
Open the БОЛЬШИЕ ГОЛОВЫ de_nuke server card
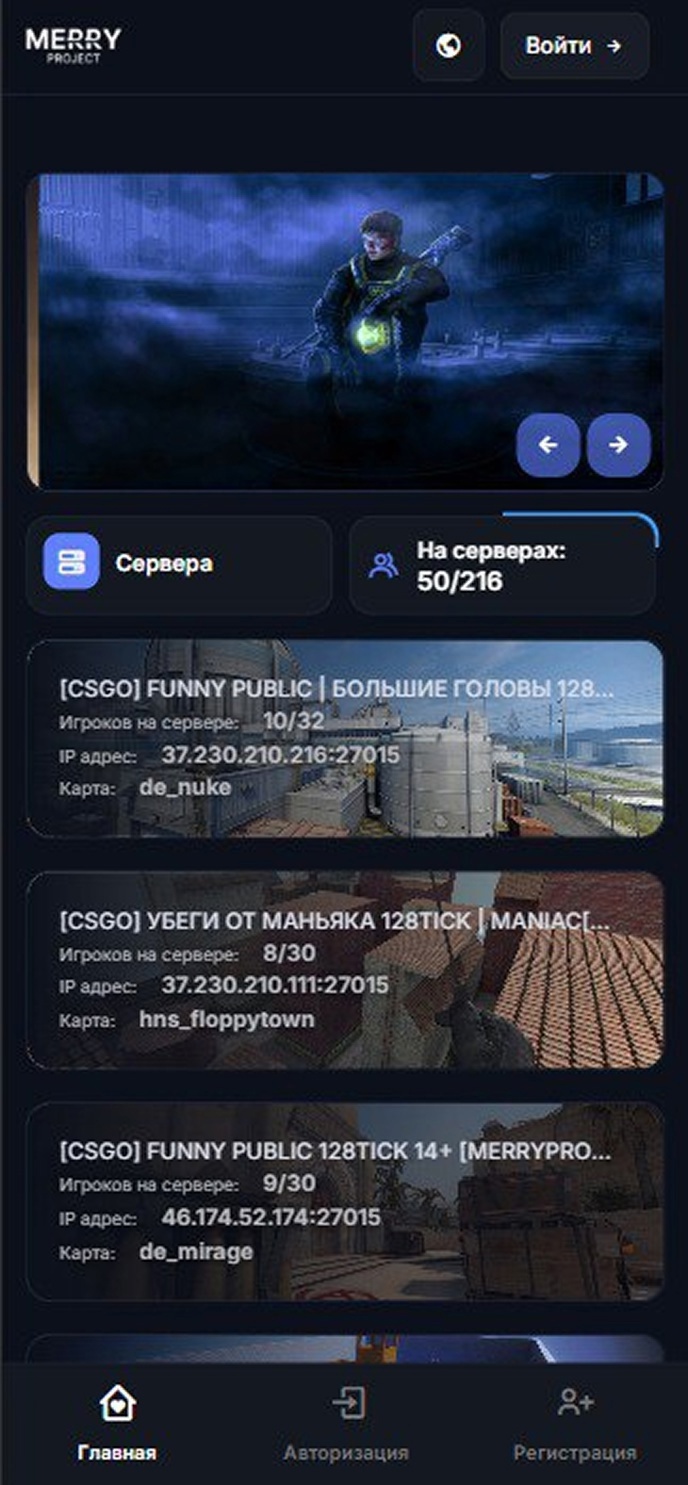tap(344, 738)
